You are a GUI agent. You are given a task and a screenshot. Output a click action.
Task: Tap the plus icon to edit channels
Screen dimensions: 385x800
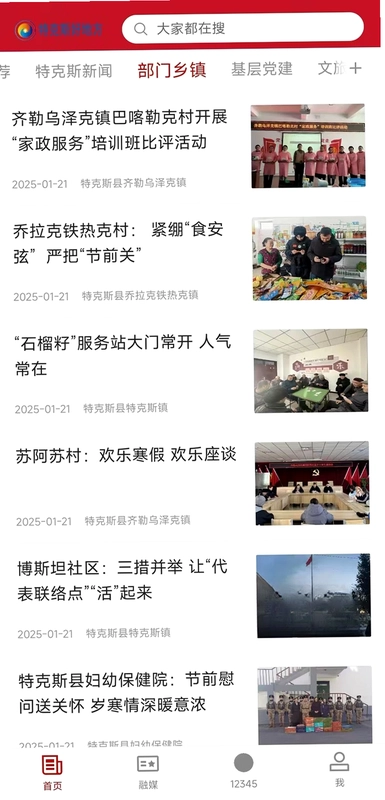[x=355, y=68]
